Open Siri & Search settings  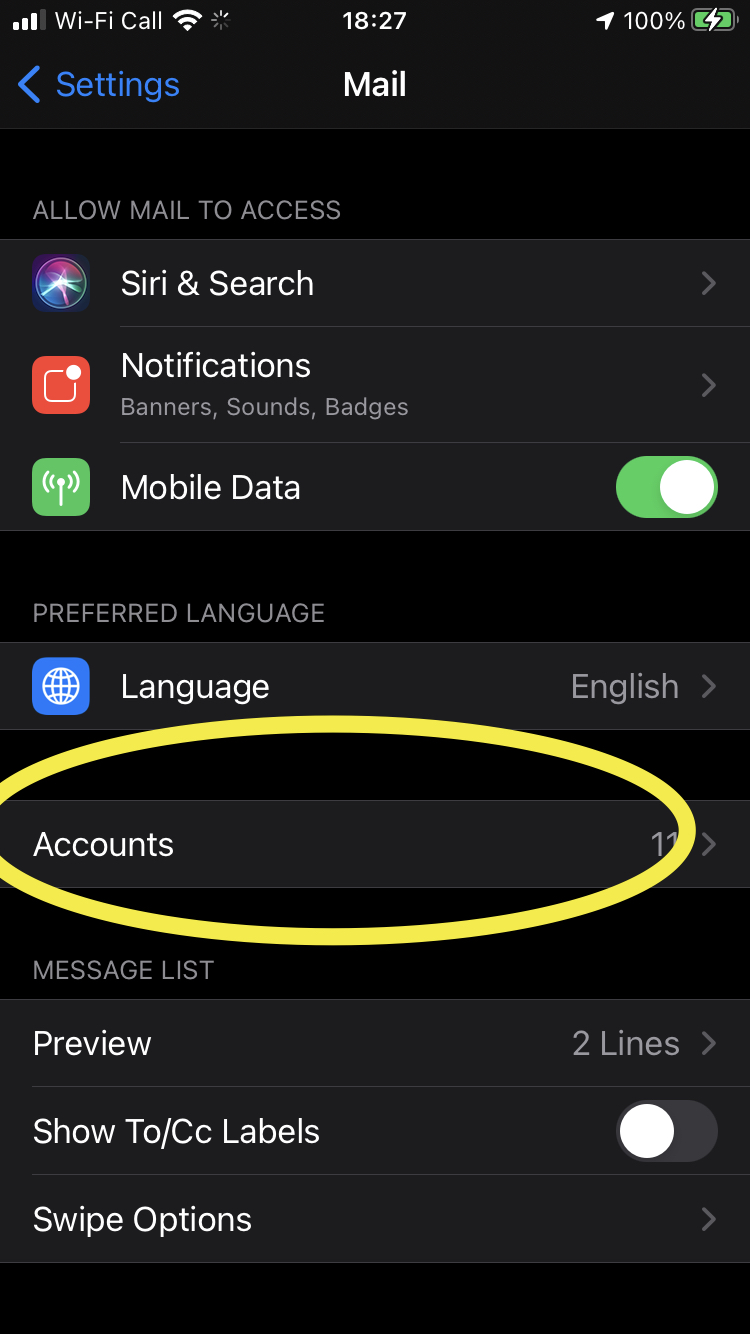click(x=375, y=284)
